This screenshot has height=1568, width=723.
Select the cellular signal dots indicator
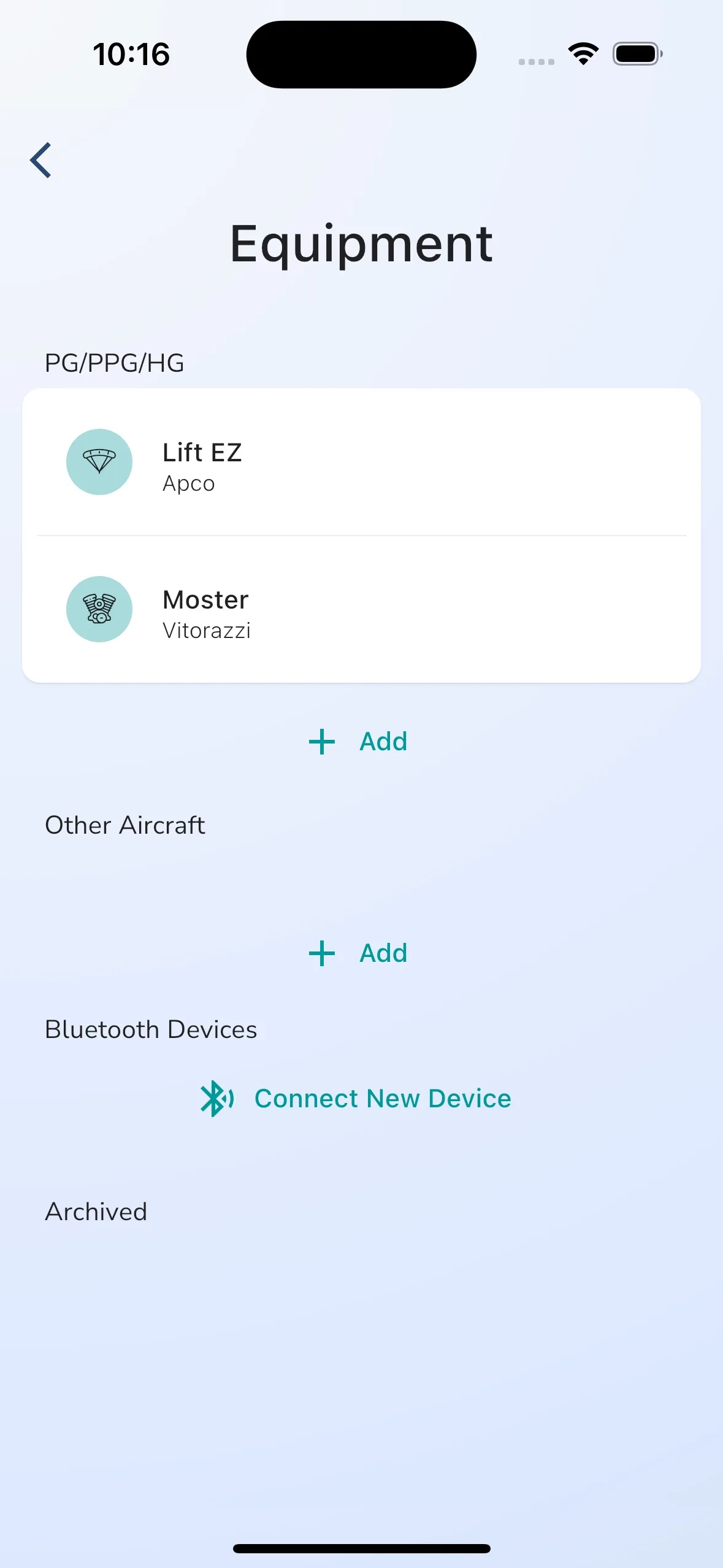[x=535, y=61]
